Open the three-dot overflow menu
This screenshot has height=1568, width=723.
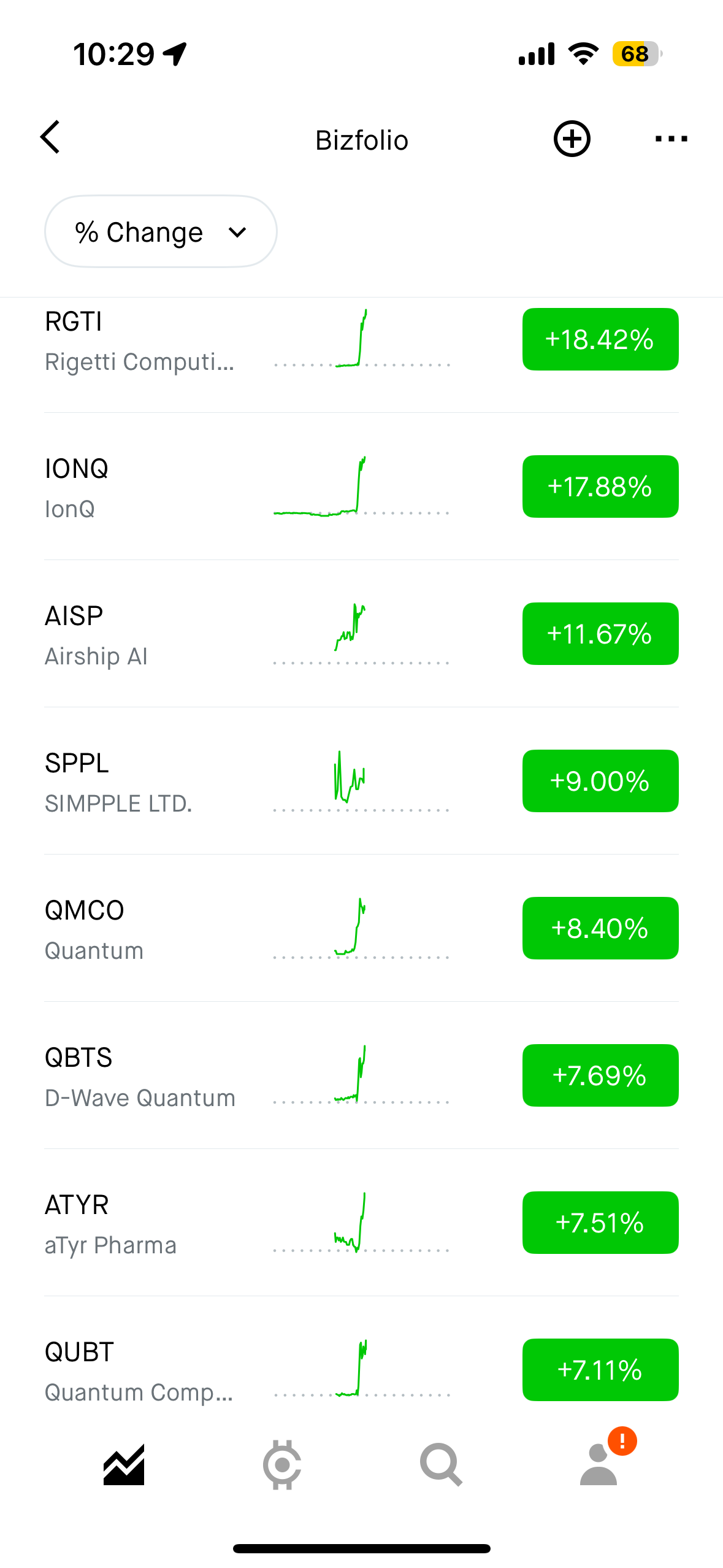671,139
